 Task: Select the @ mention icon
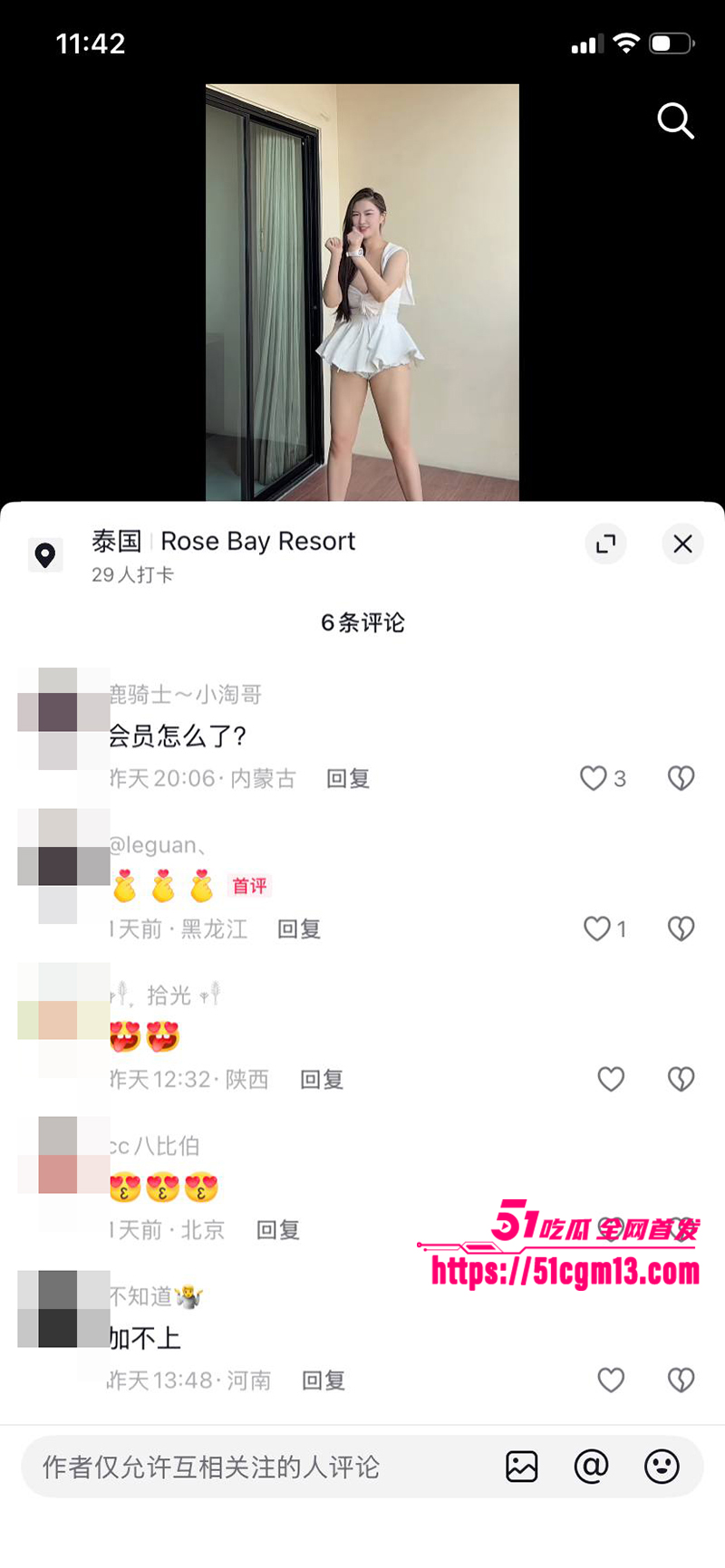point(592,1467)
